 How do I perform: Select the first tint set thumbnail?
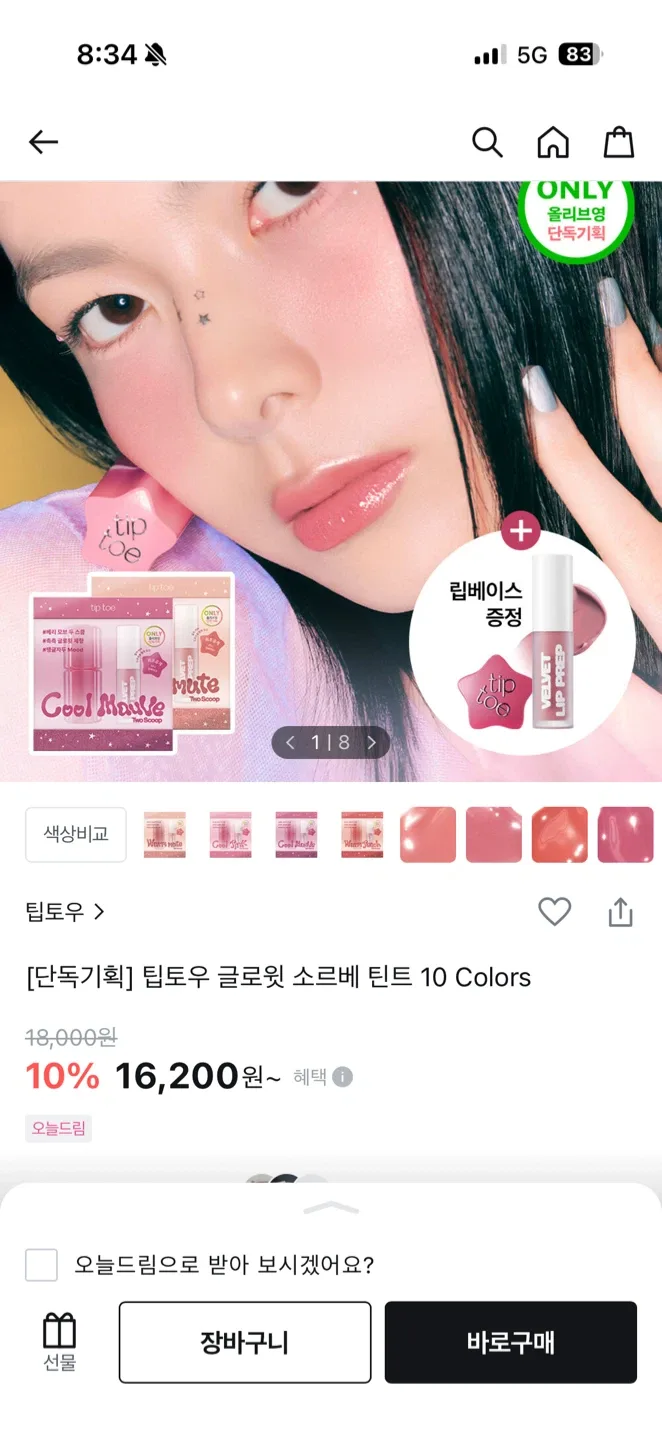tap(164, 834)
